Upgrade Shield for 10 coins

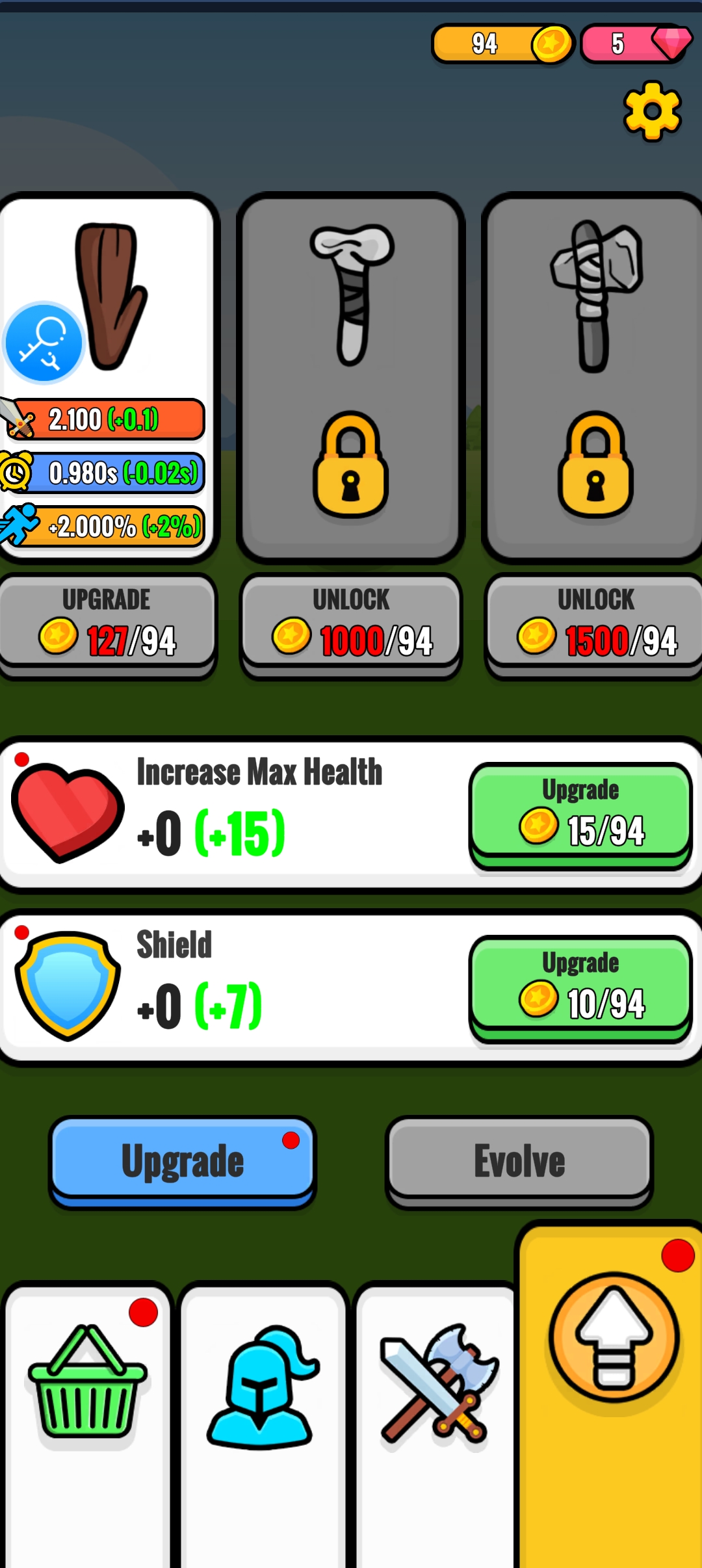tap(580, 985)
